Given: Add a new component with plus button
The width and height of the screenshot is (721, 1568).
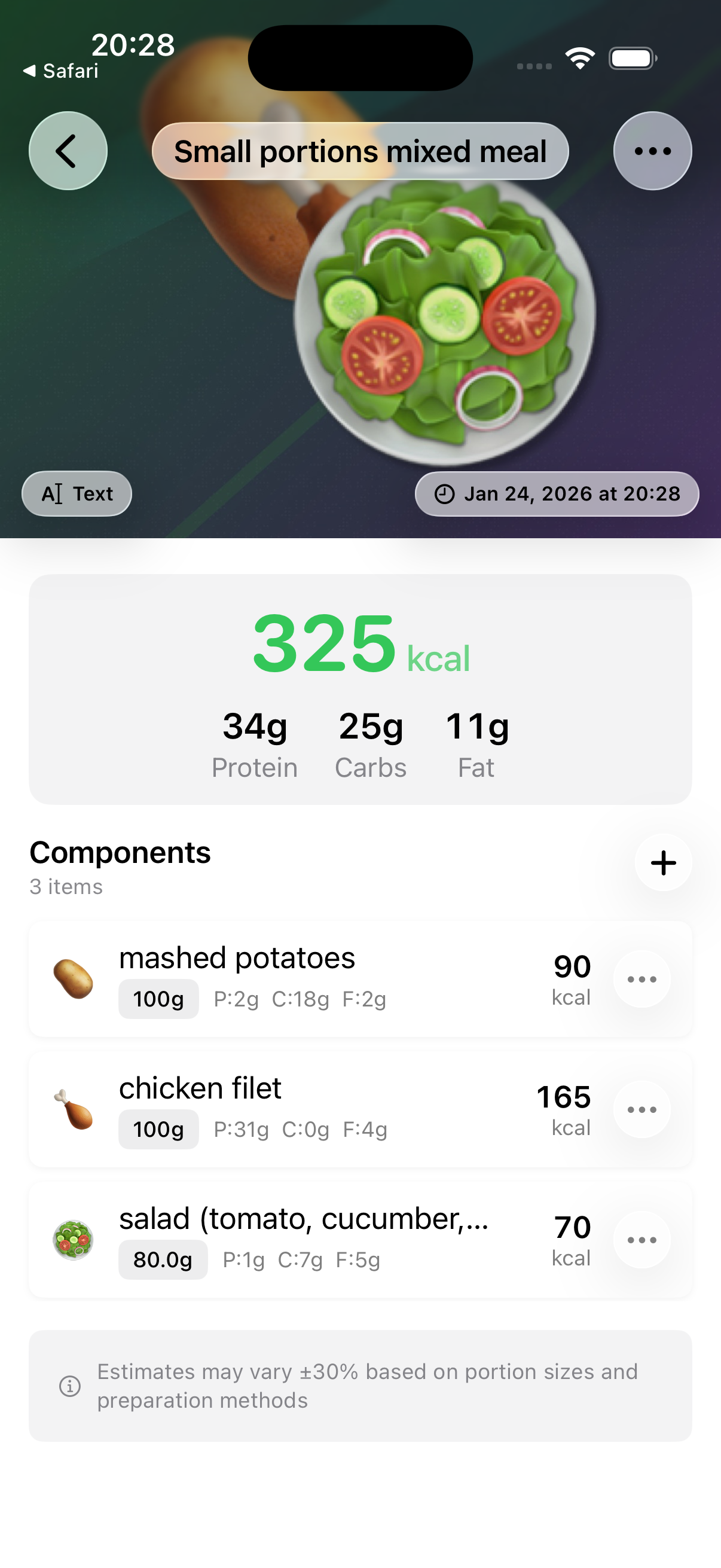Looking at the screenshot, I should 663,862.
